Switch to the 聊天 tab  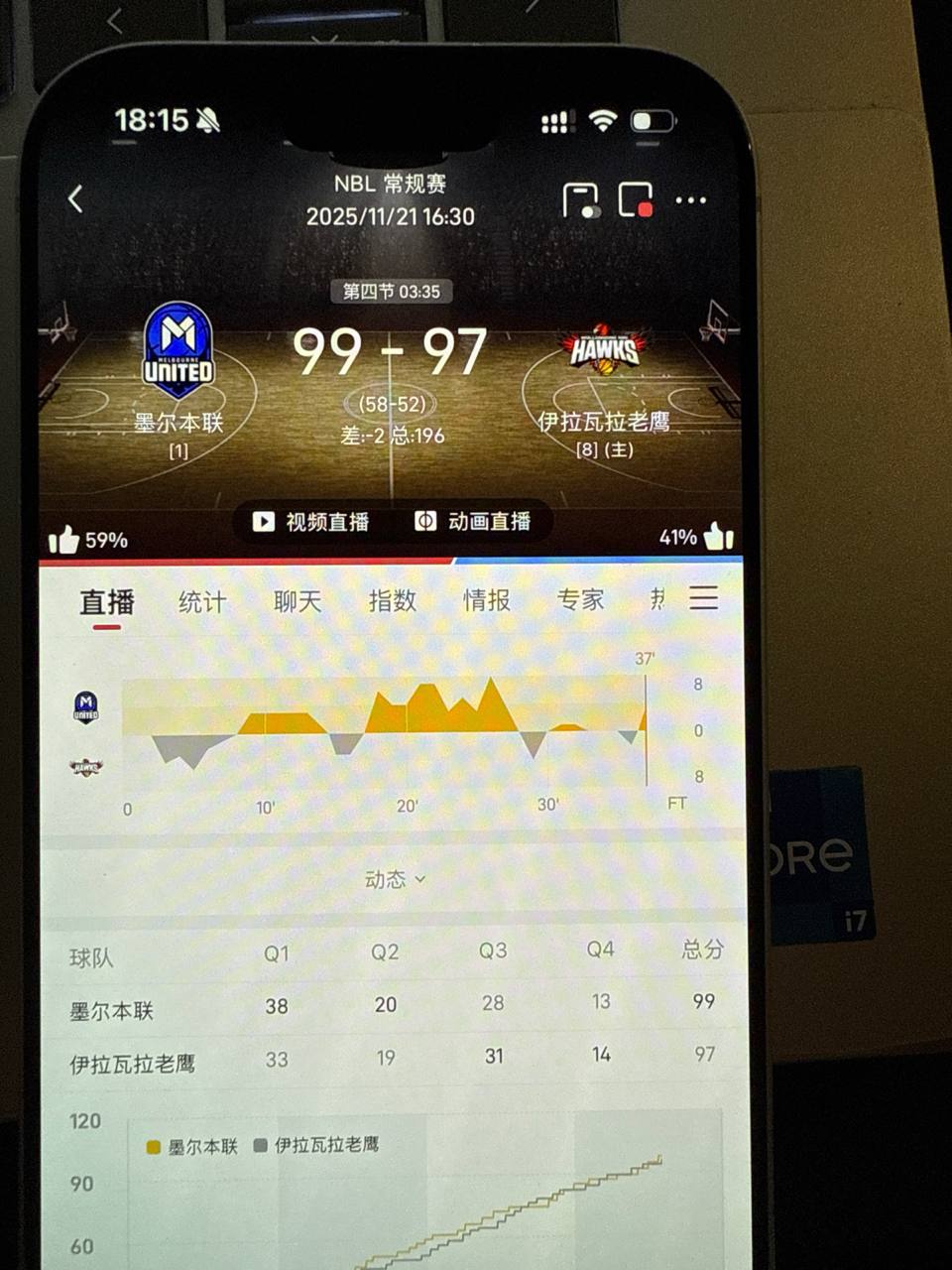tap(297, 601)
